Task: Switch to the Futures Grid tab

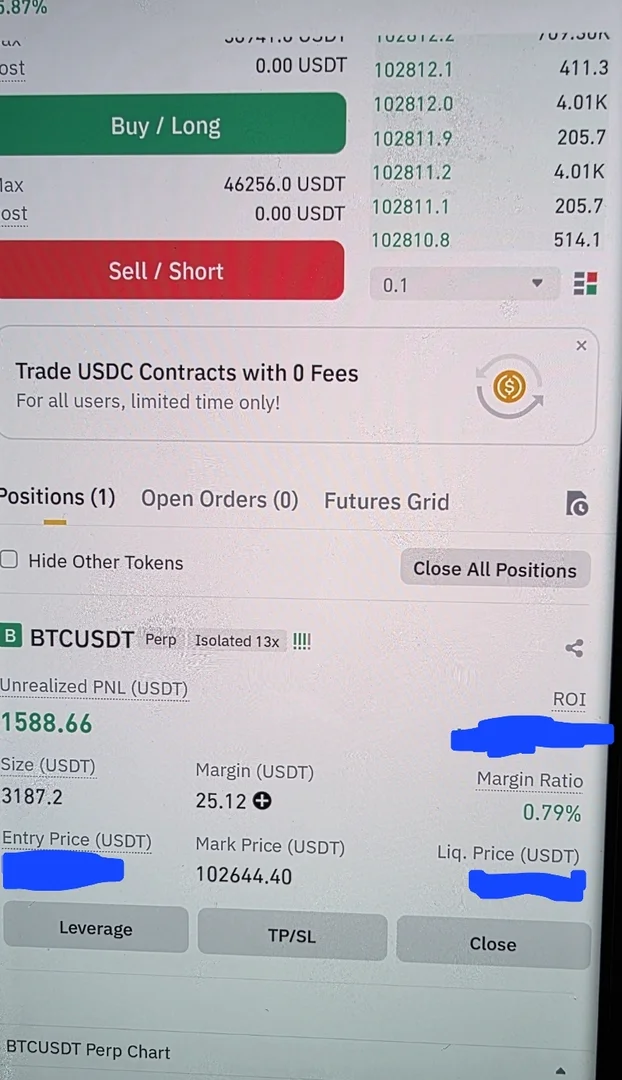Action: click(386, 502)
